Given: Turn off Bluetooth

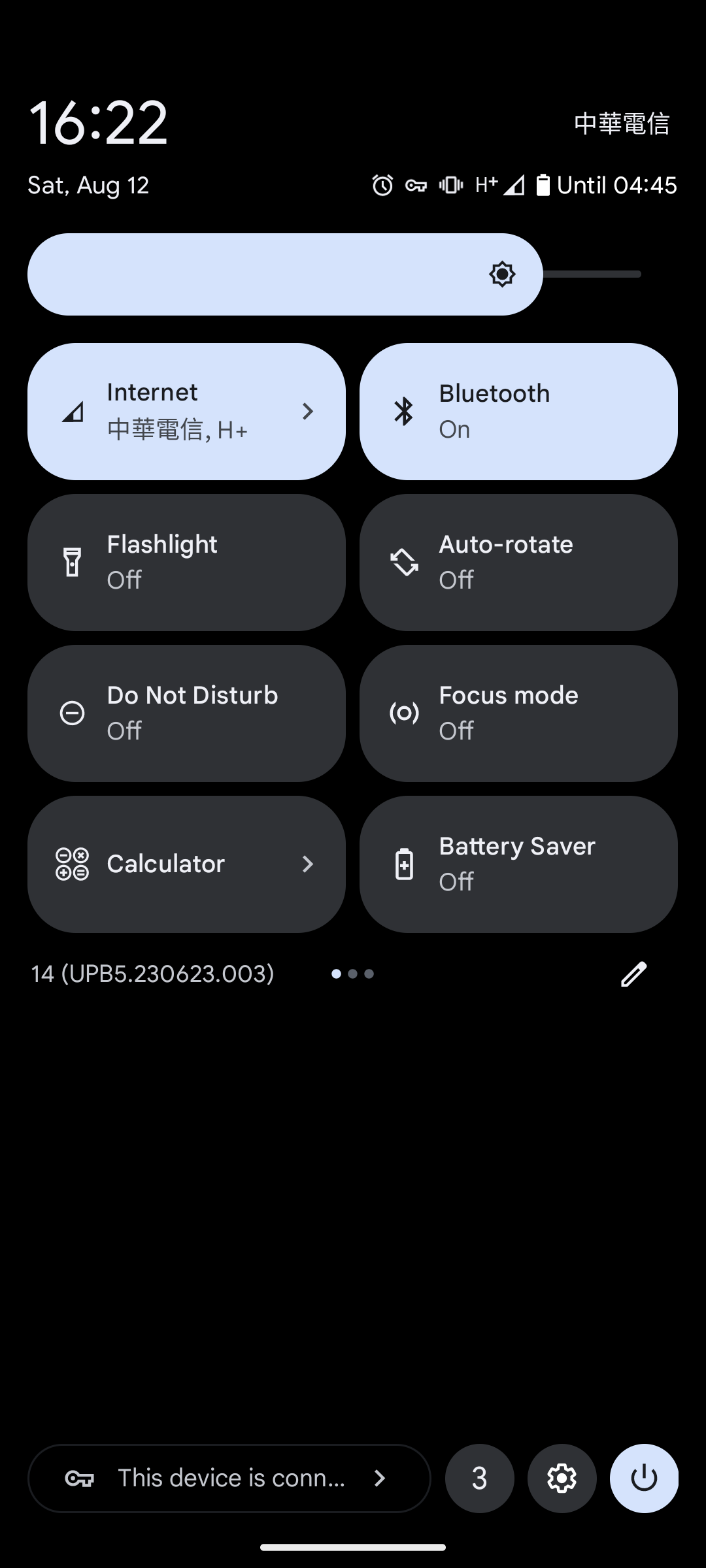Looking at the screenshot, I should pos(518,412).
